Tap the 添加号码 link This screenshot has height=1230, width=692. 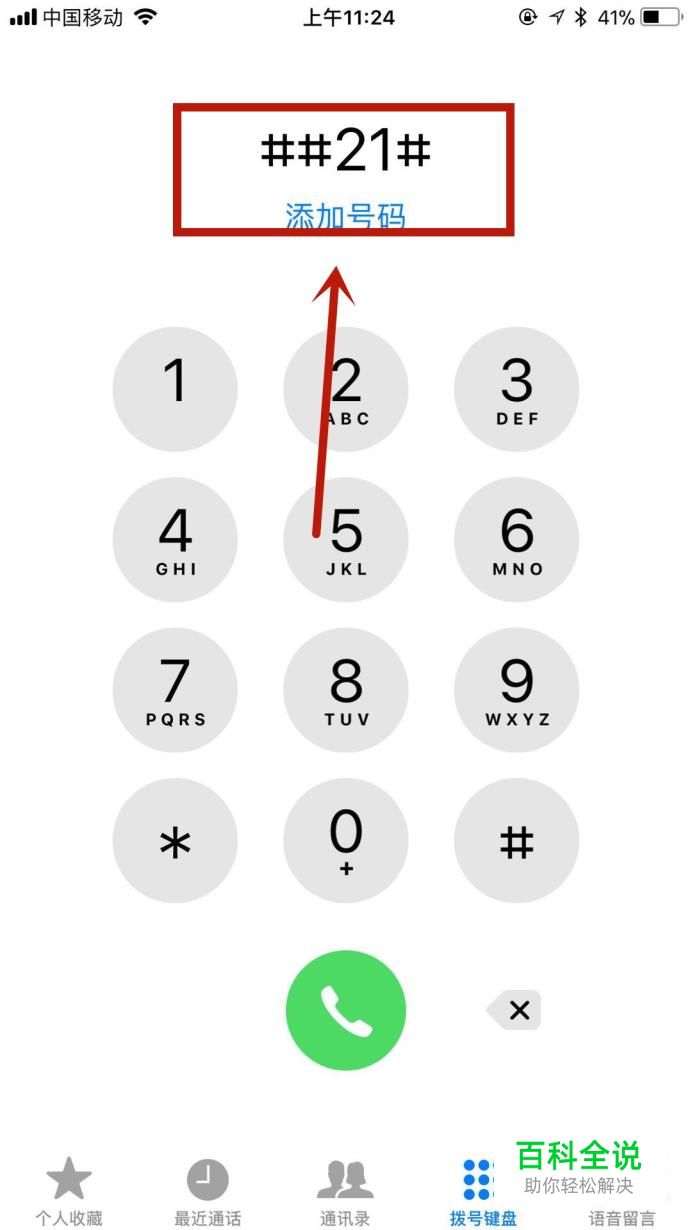tap(345, 216)
